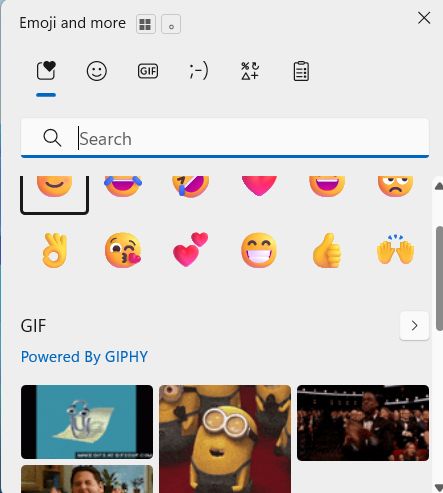Close the Emoji and more panel
The image size is (443, 493).
pyautogui.click(x=424, y=18)
